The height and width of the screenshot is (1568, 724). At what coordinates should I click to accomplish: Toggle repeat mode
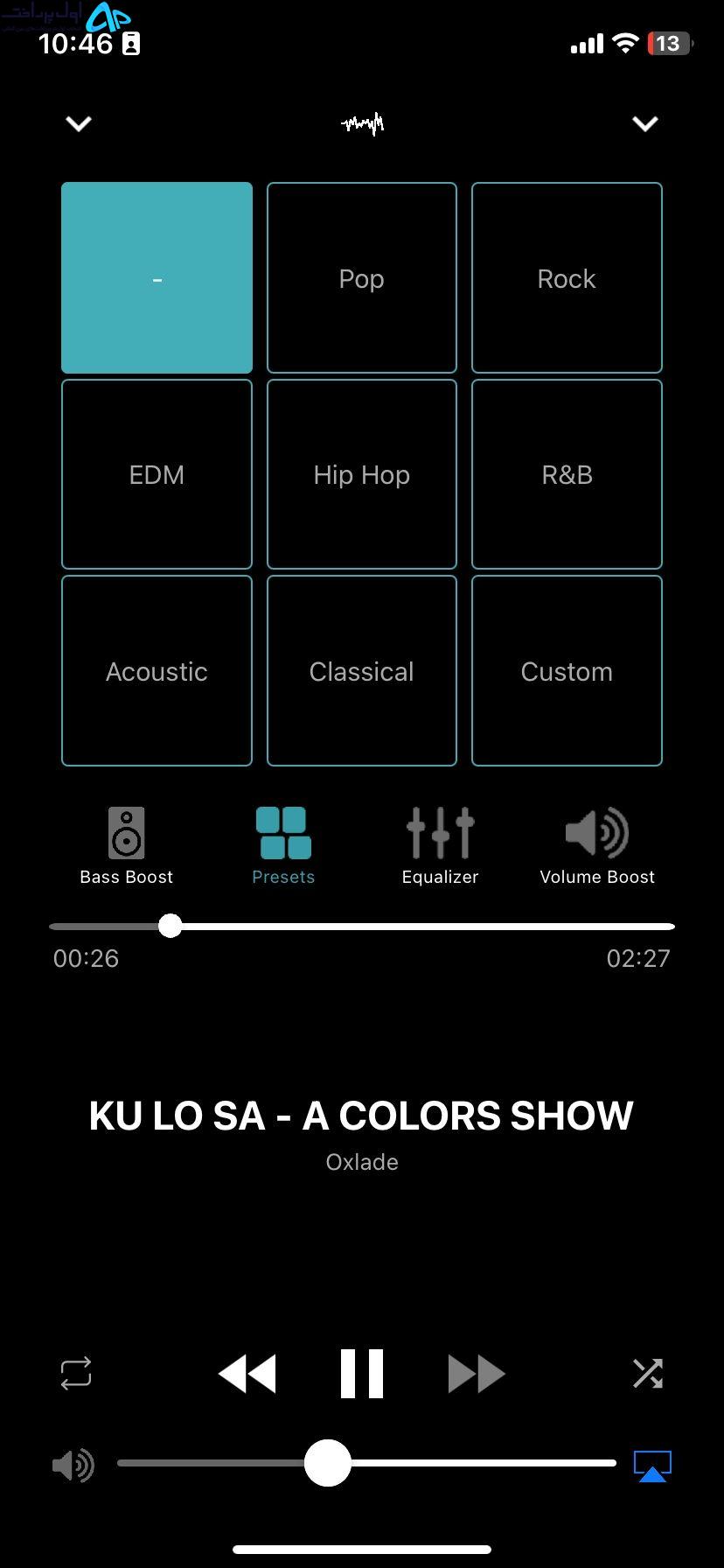76,1373
